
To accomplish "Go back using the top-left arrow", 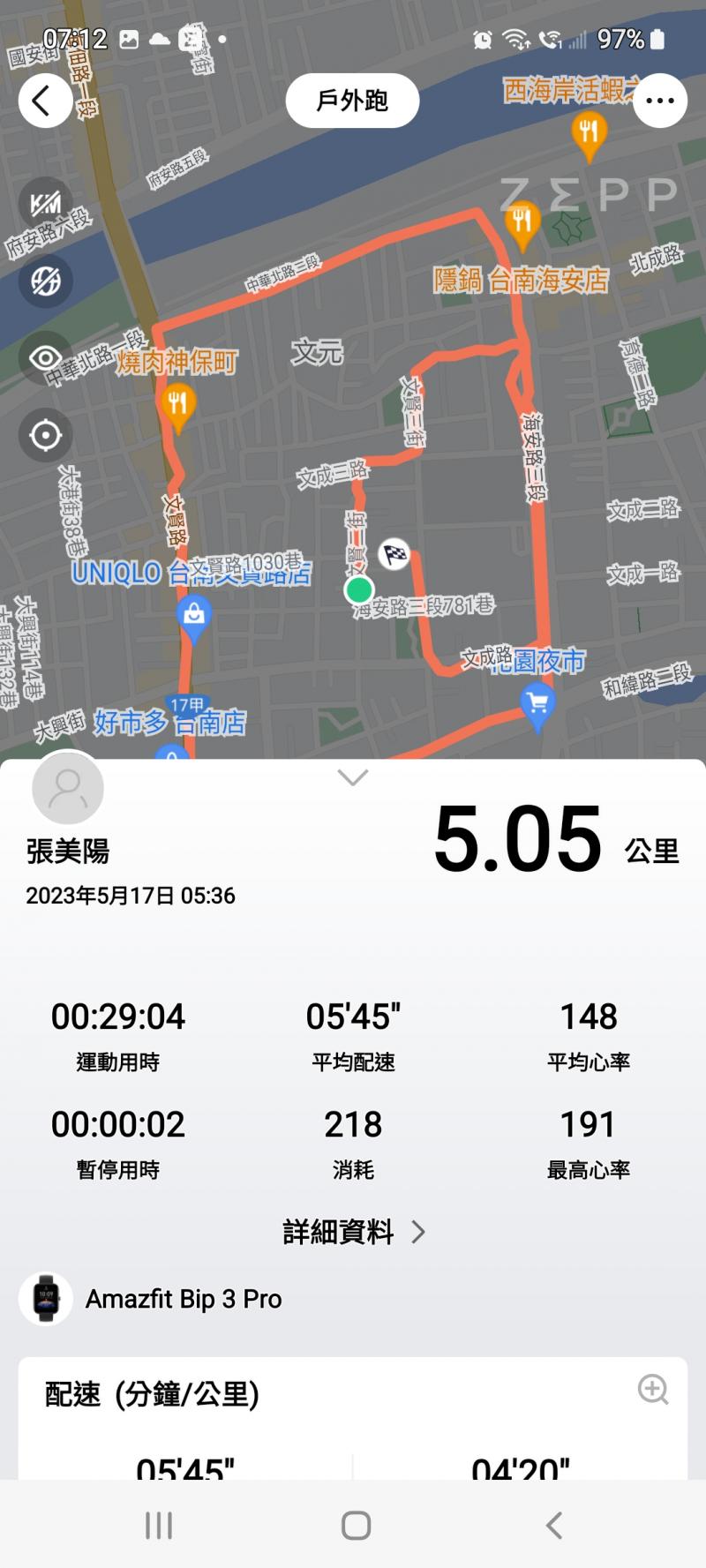I will [44, 101].
